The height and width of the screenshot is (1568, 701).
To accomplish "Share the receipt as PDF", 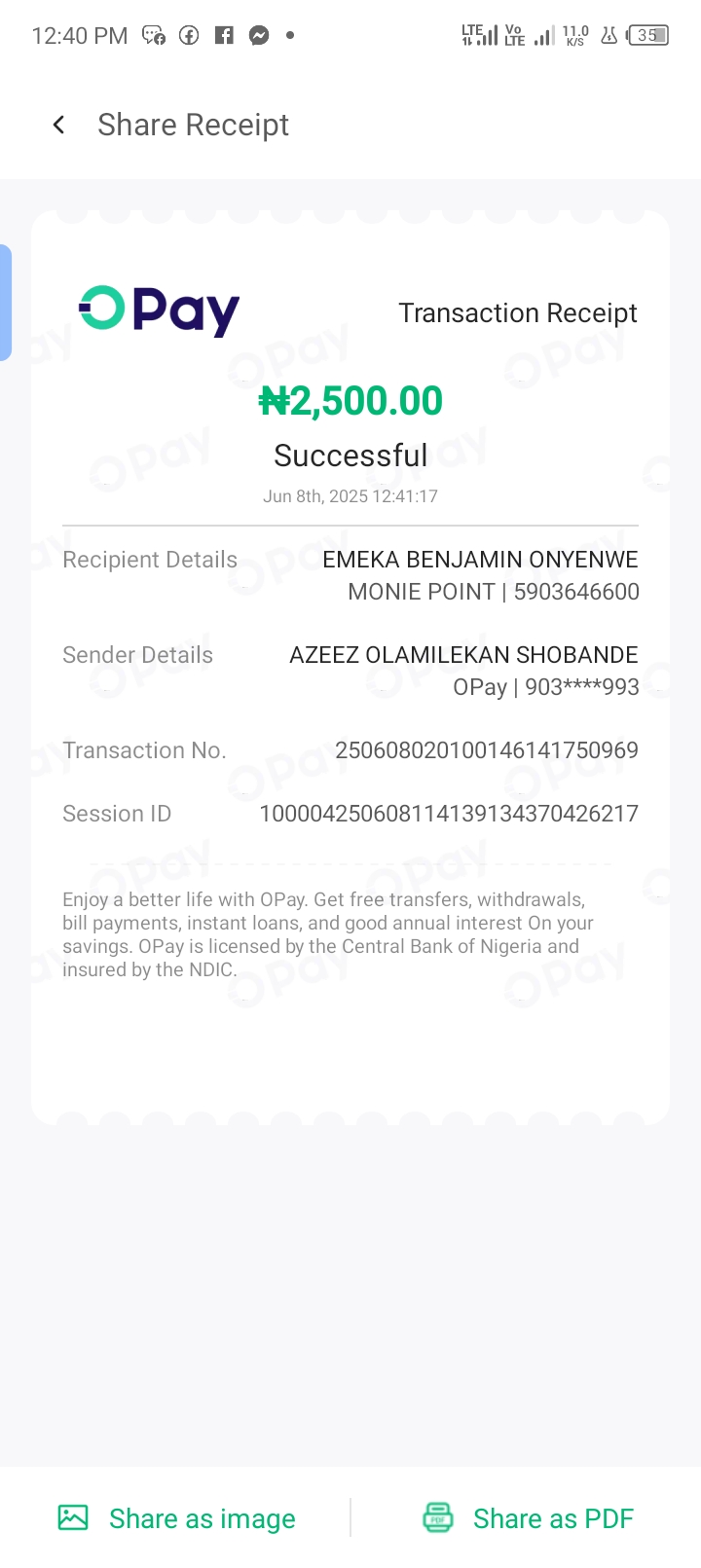I will 529,1518.
